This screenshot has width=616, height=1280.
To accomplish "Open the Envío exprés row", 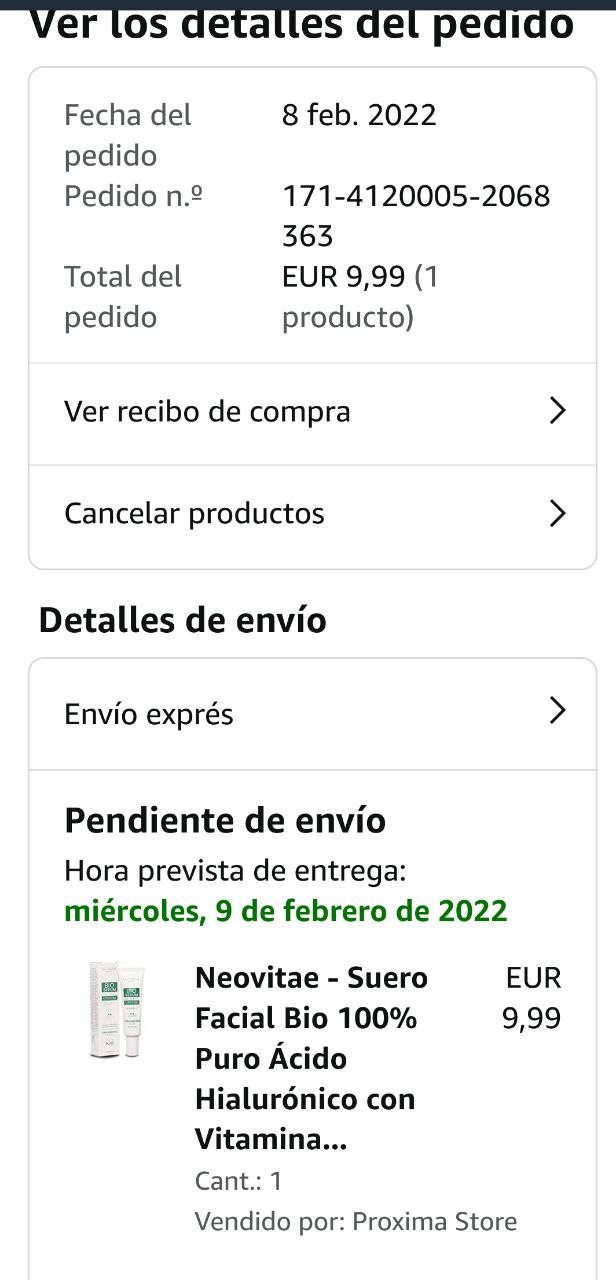I will (x=312, y=714).
